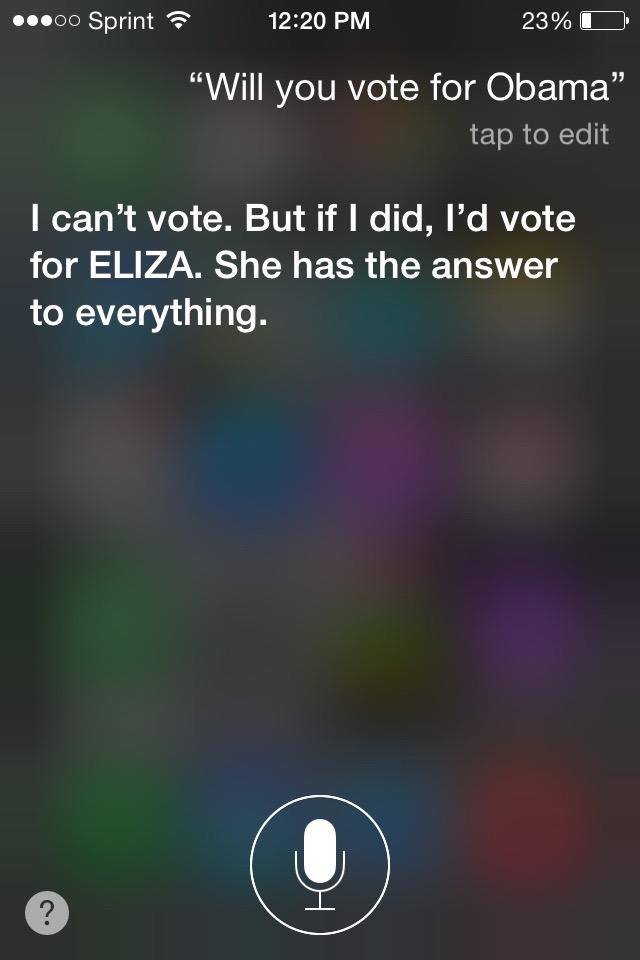640x960 pixels.
Task: Tap to edit the spoken query
Action: click(538, 134)
